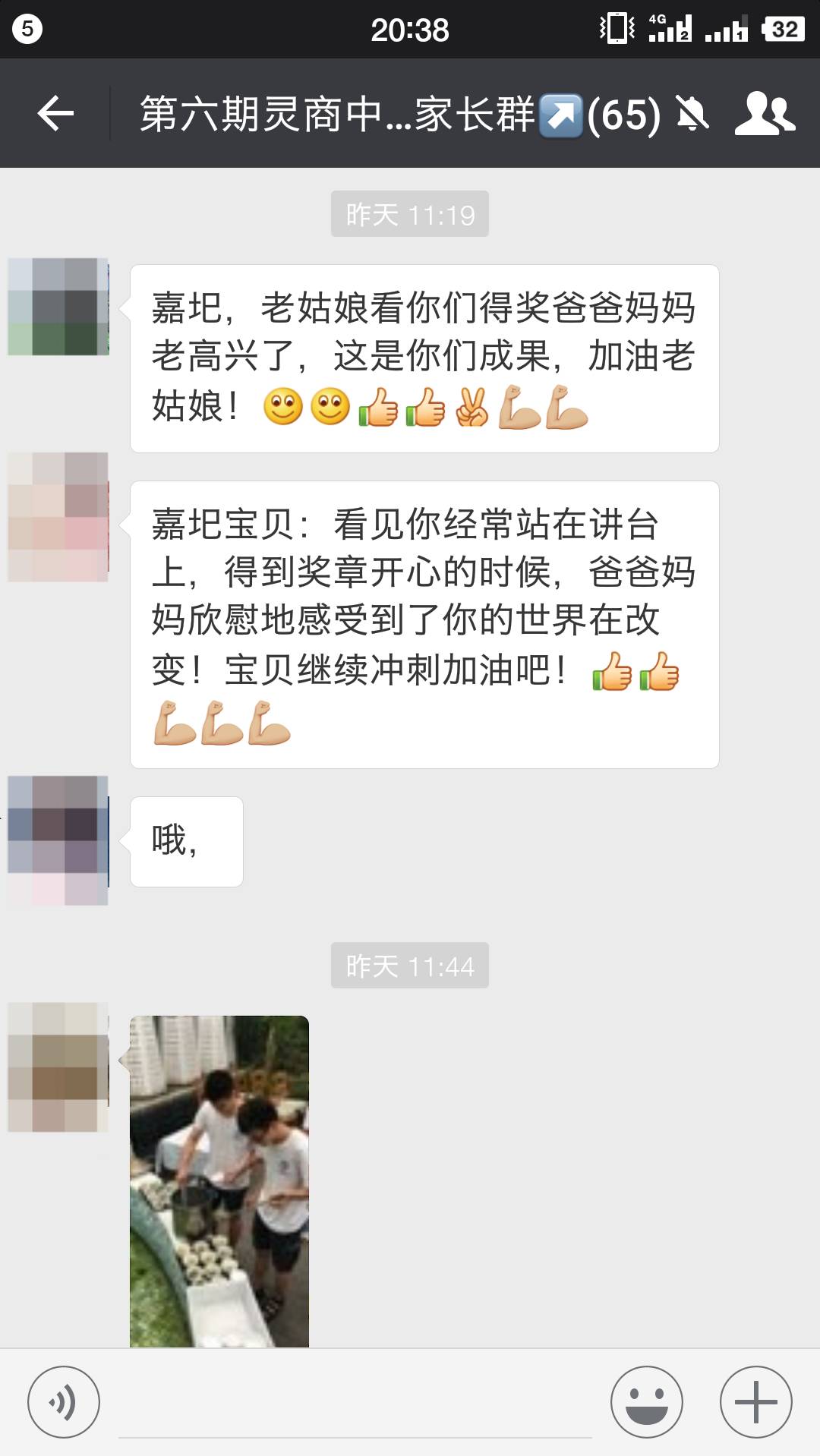Viewport: 820px width, 1456px height.
Task: Open the plus attachment menu
Action: [x=756, y=1401]
